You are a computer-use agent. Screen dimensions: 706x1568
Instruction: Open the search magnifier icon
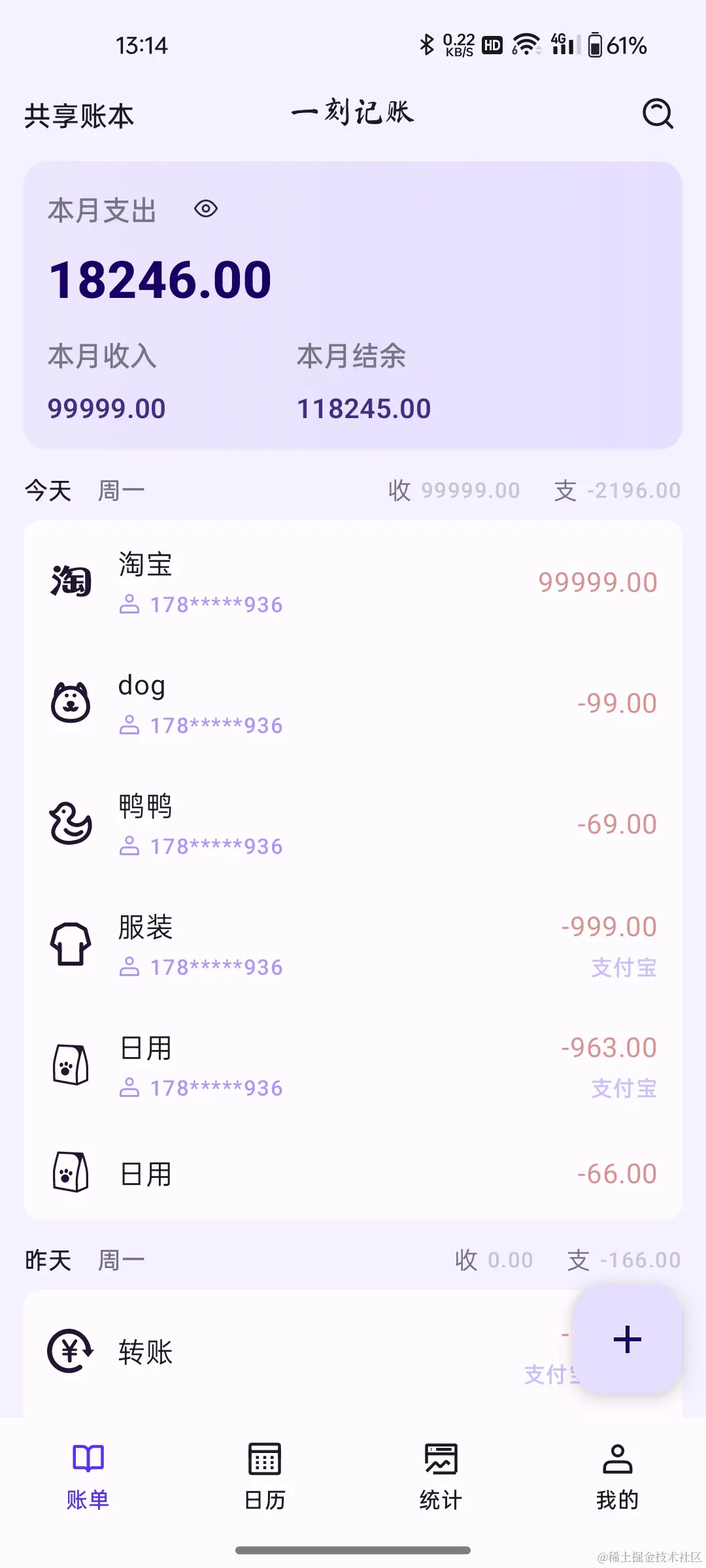(657, 114)
